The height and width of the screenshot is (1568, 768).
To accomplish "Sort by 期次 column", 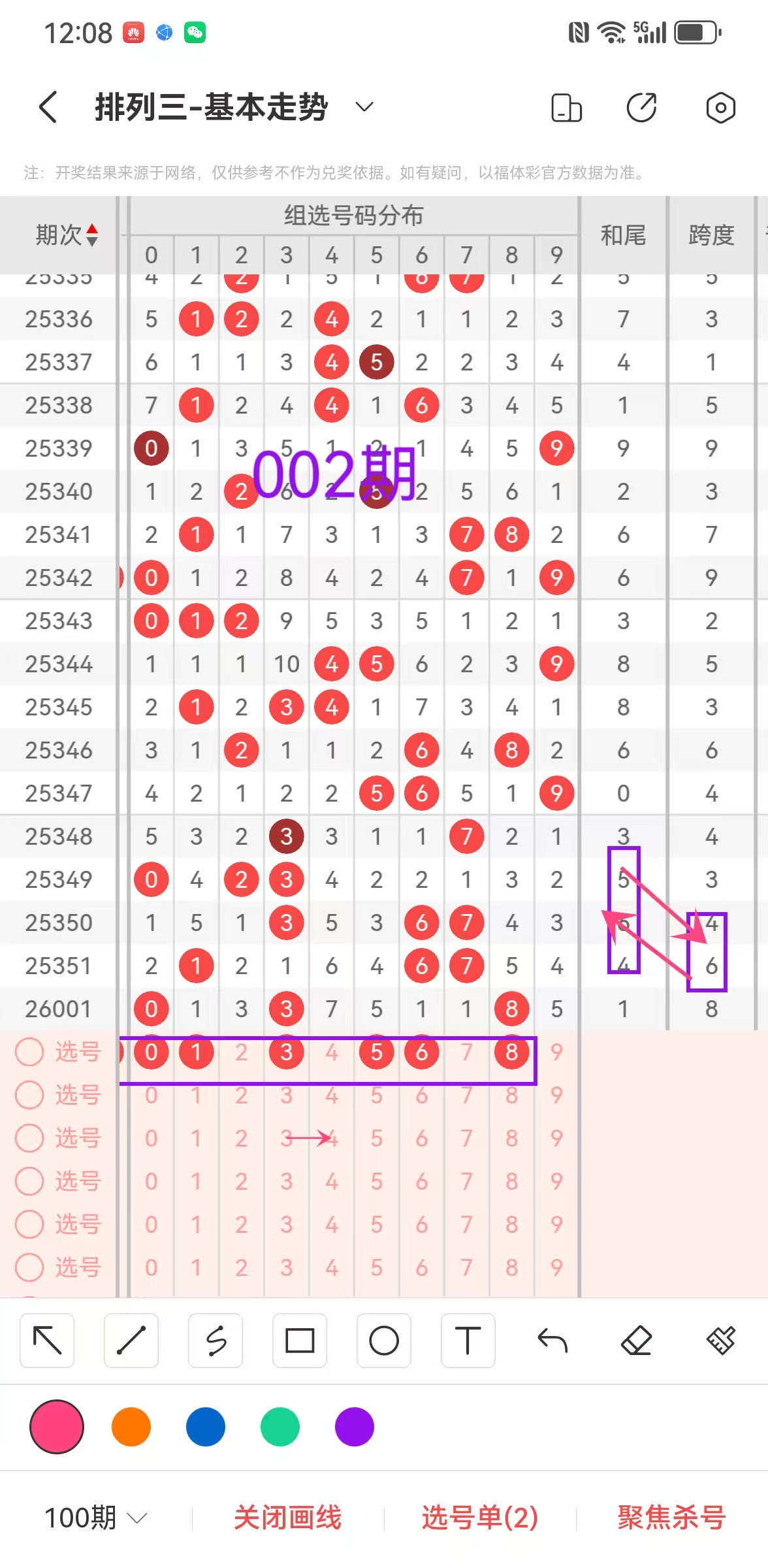I will point(67,235).
